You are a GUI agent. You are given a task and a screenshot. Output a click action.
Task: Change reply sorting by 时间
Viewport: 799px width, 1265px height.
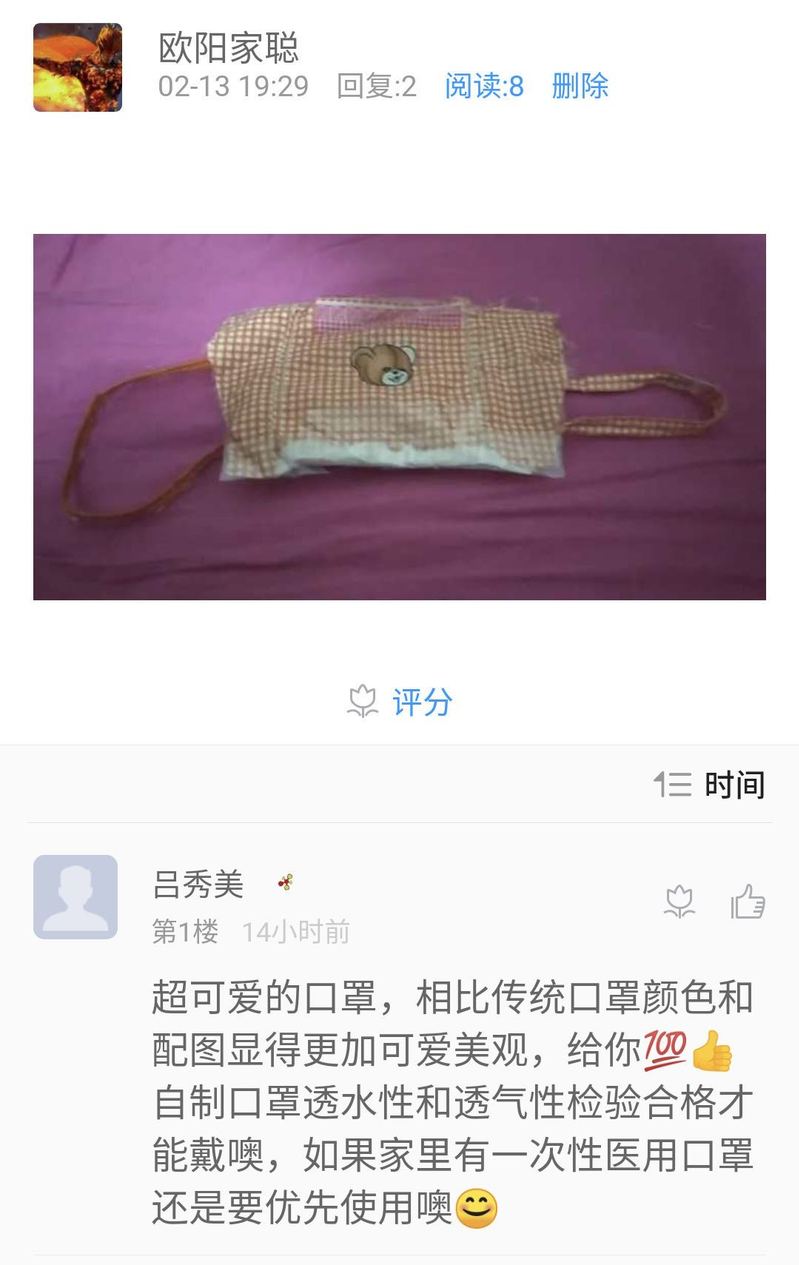coord(711,785)
